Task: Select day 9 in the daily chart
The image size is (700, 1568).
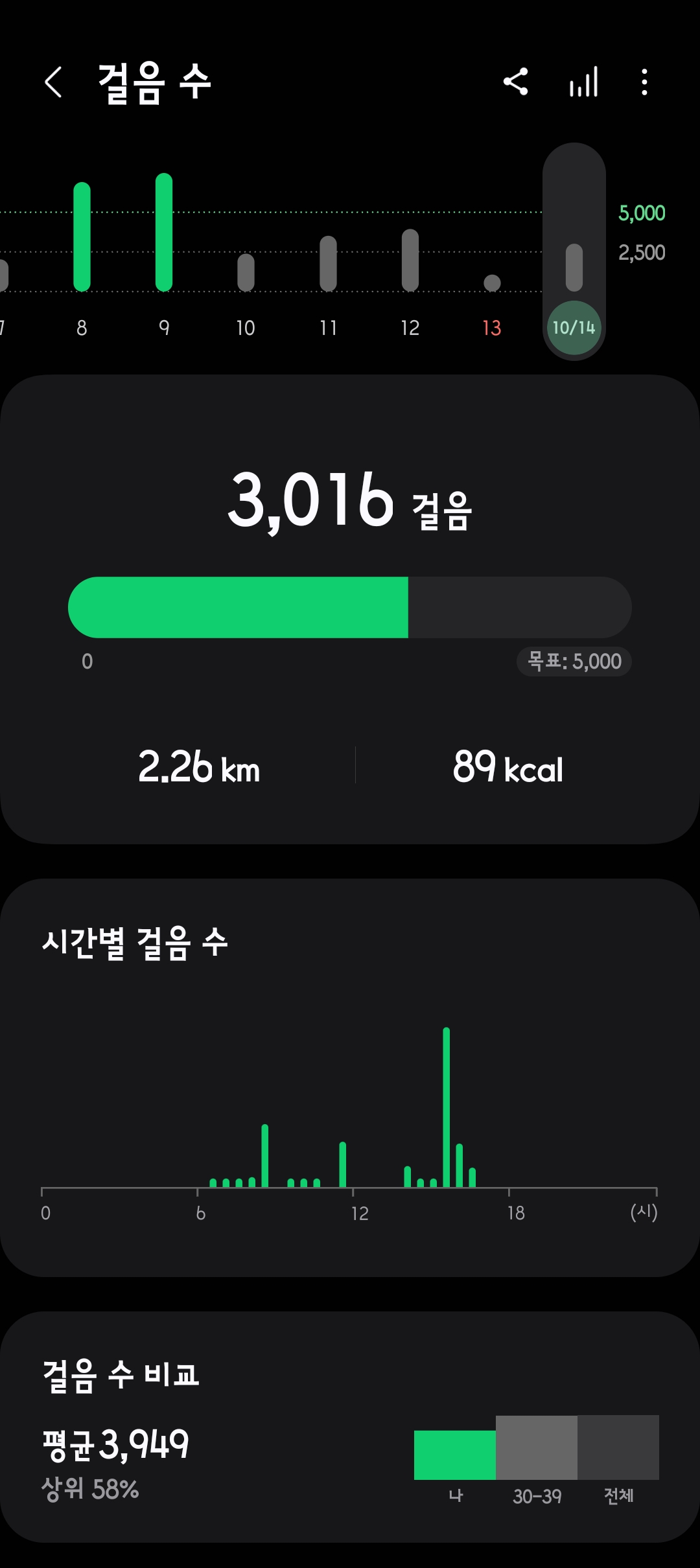Action: coord(164,259)
